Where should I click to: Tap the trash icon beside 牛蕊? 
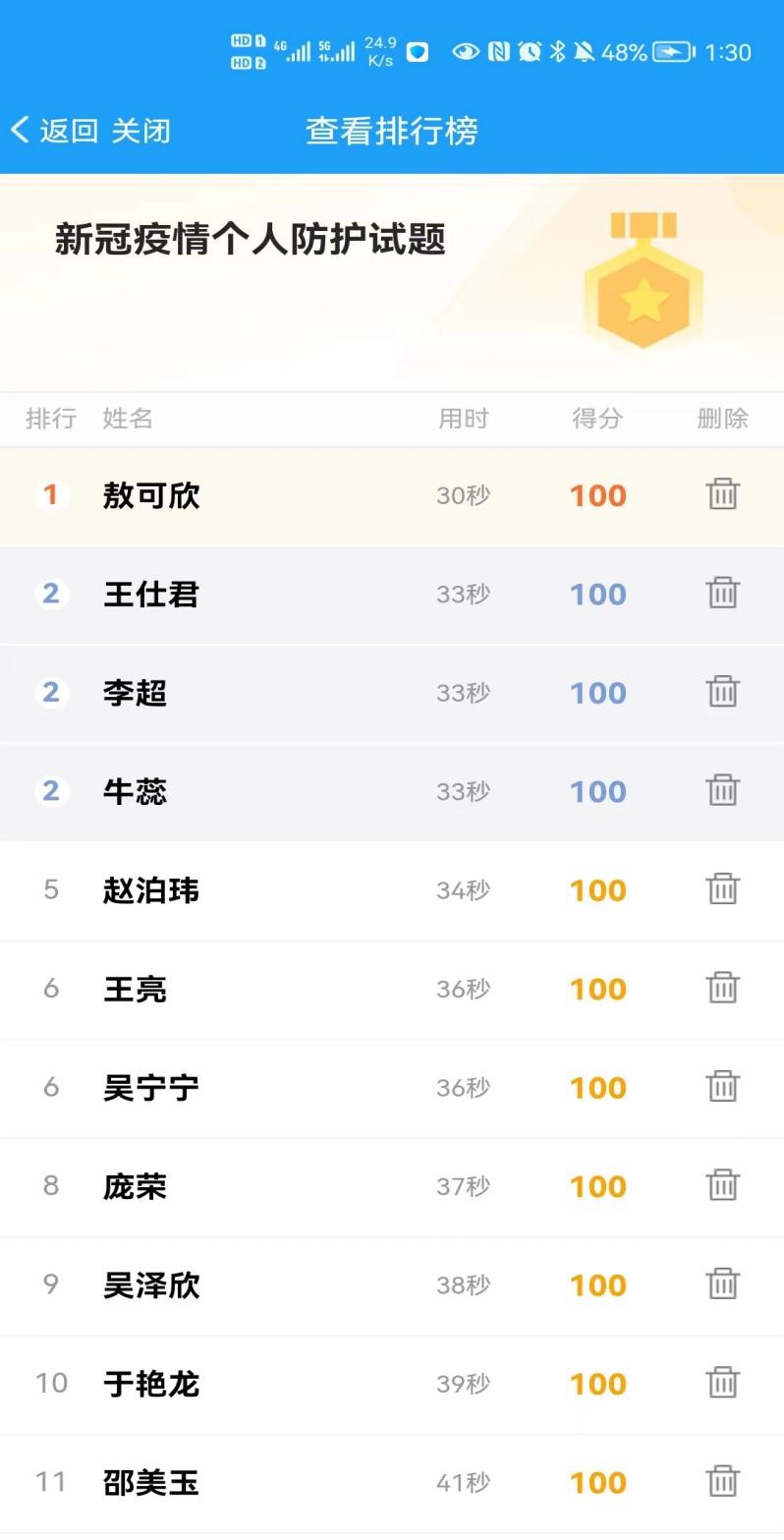coord(722,790)
